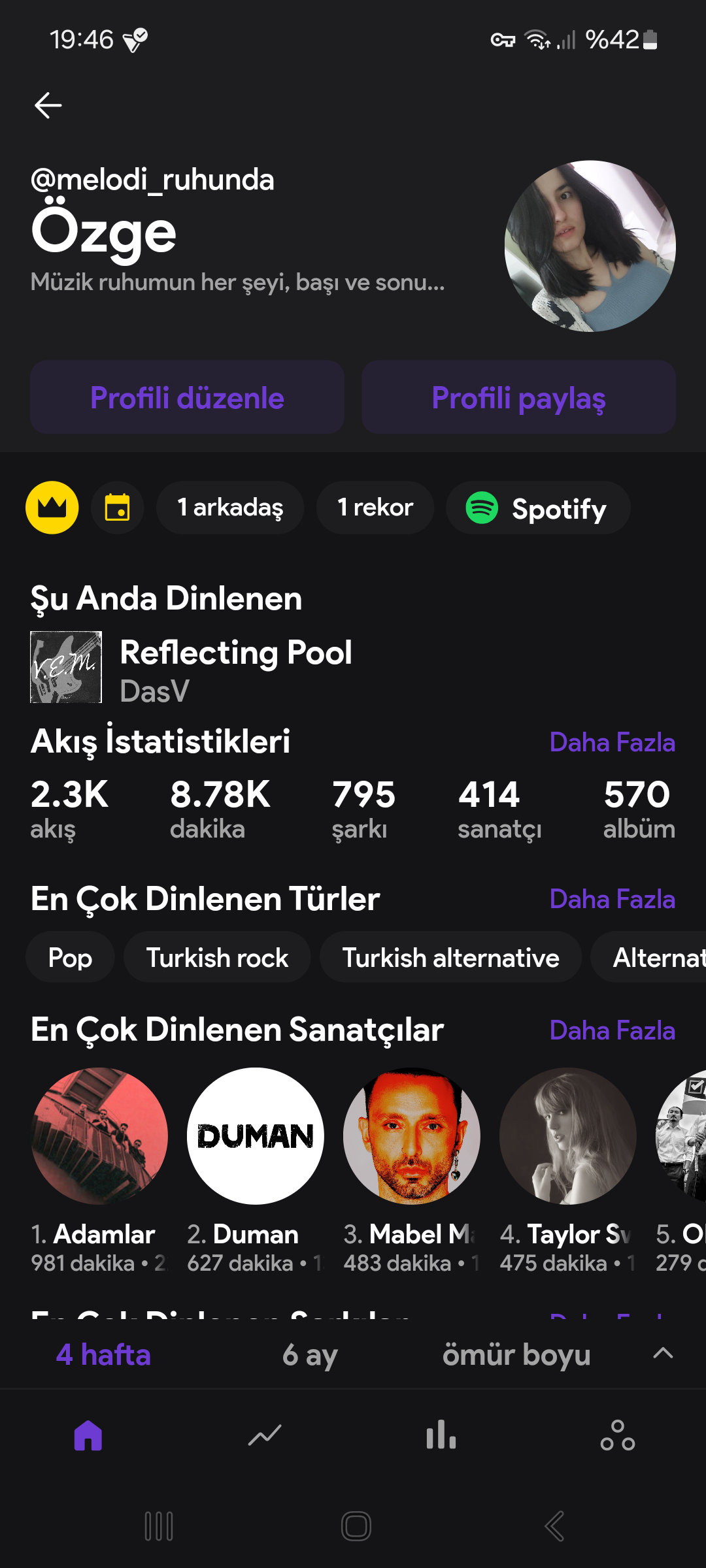Expand the time range chevron
Screen dimensions: 706x1568
(663, 1353)
